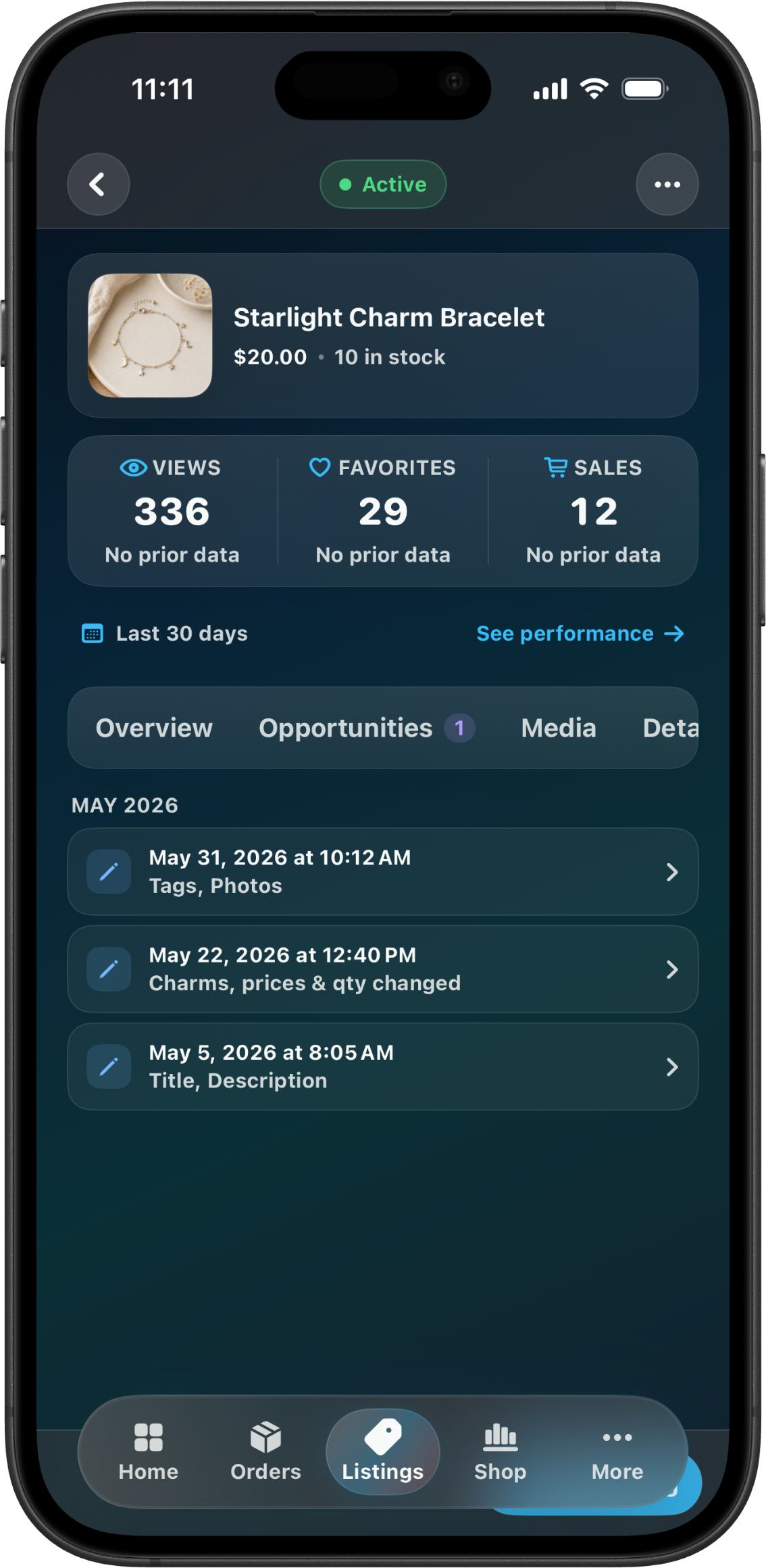Select the Listings tab
This screenshot has height=1568, width=766.
[383, 1452]
